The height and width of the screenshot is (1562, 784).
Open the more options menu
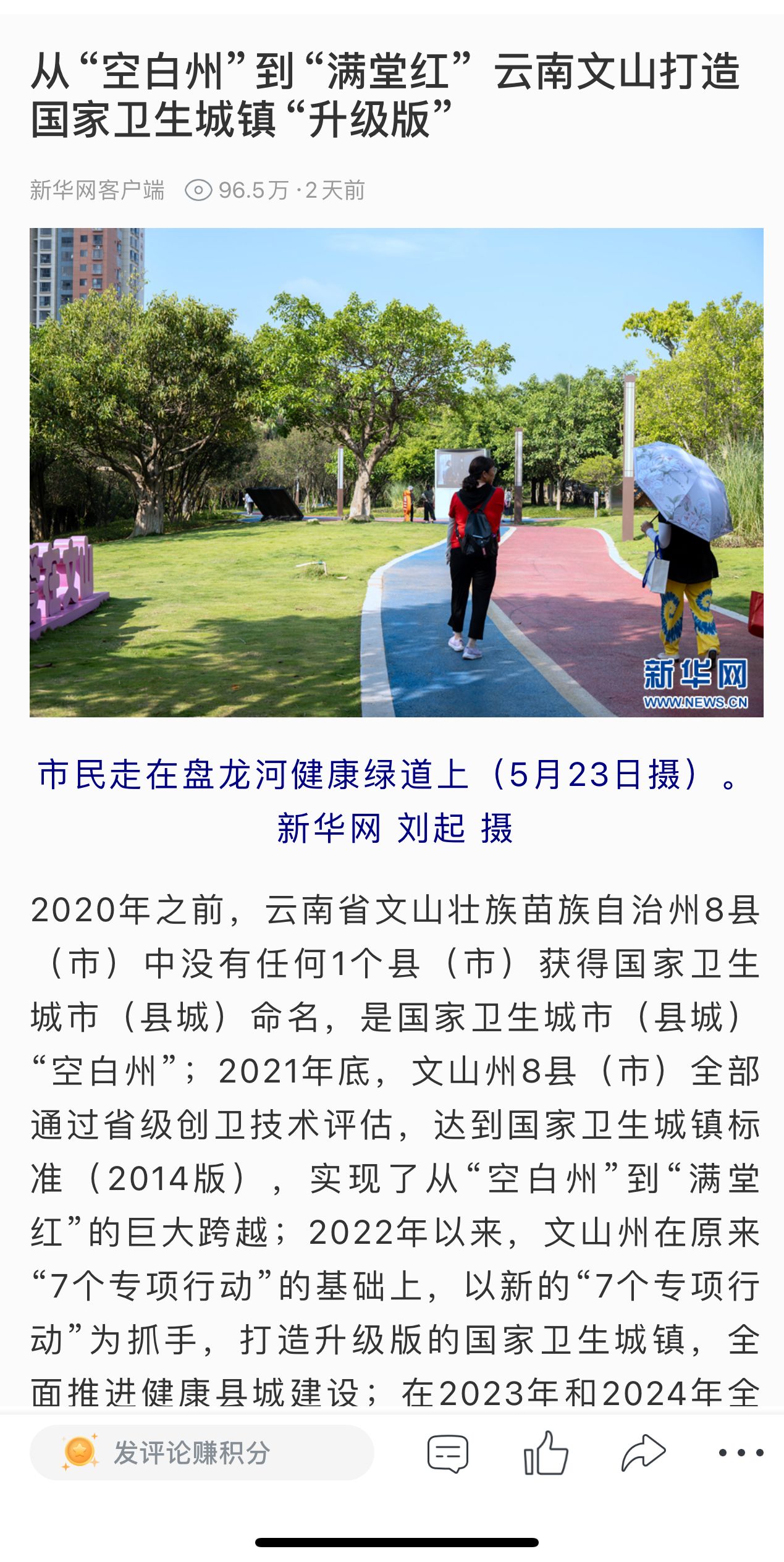(741, 1453)
